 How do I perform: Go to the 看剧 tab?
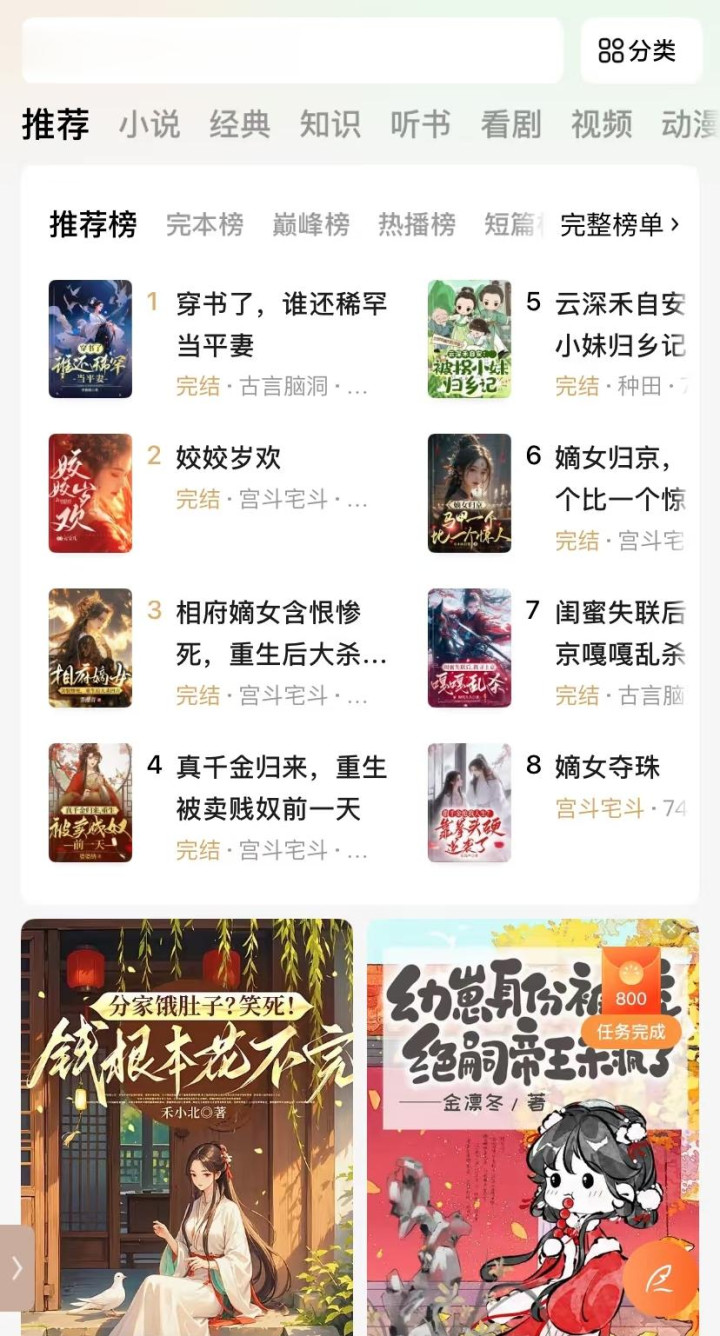pyautogui.click(x=510, y=125)
